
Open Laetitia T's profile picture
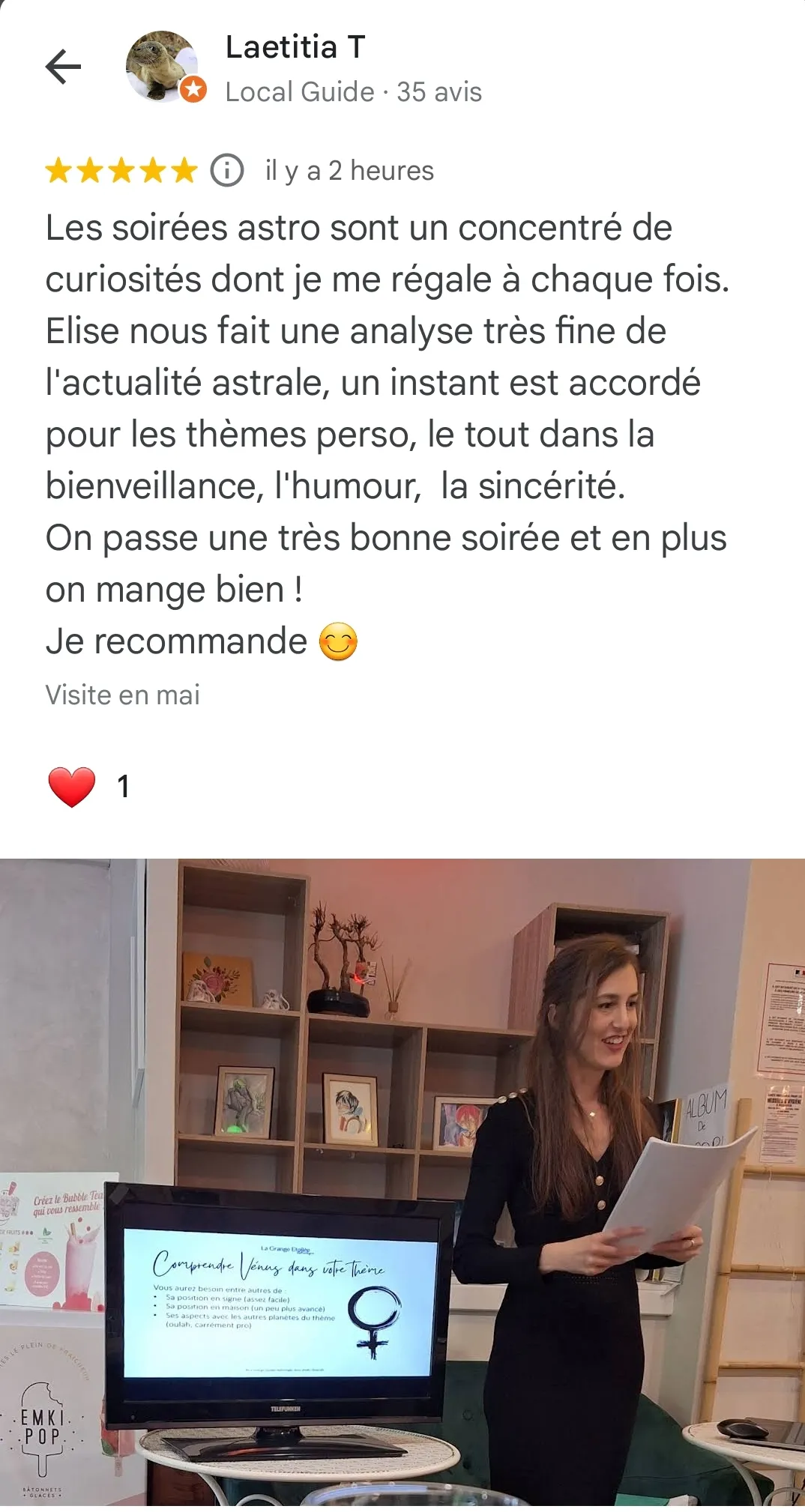tap(162, 67)
